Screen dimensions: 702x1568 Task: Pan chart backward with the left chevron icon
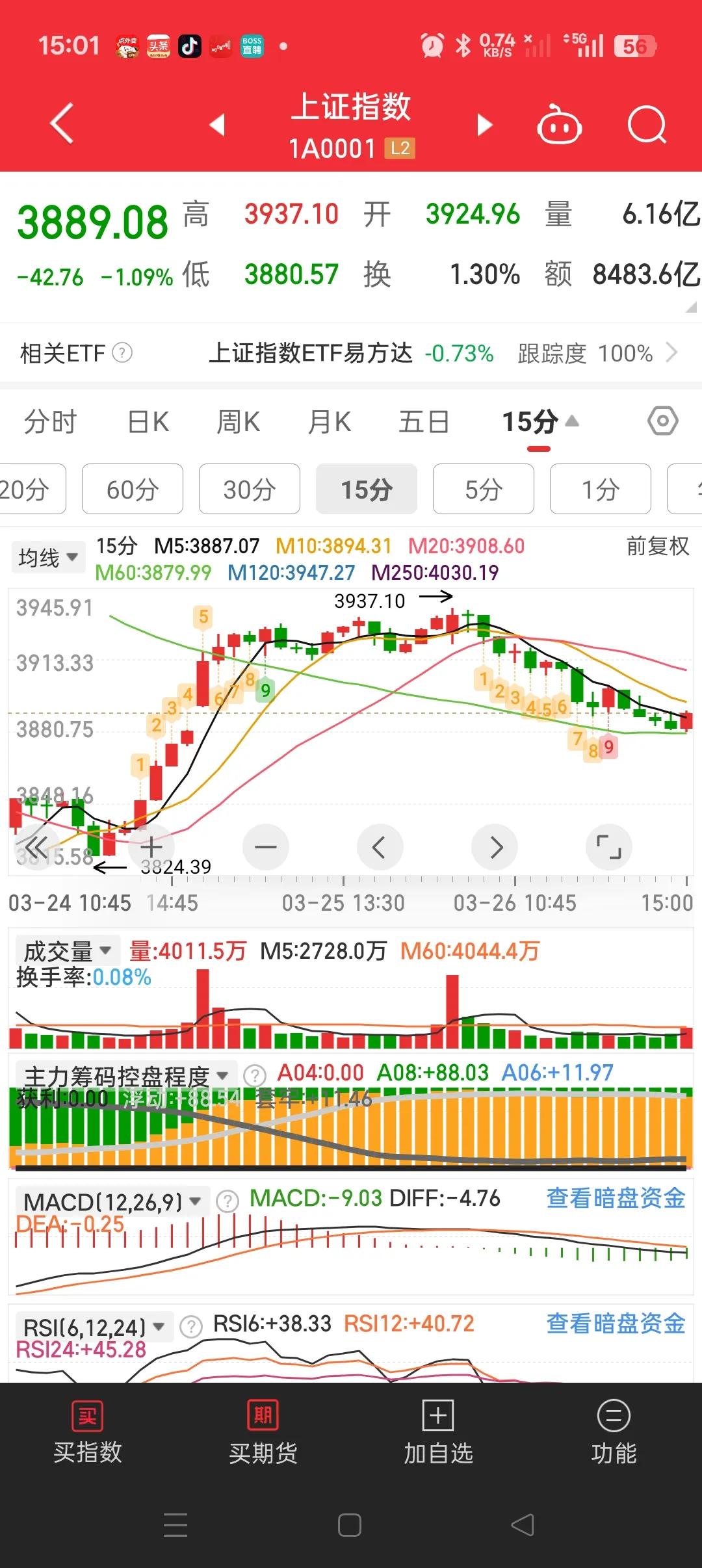click(380, 846)
